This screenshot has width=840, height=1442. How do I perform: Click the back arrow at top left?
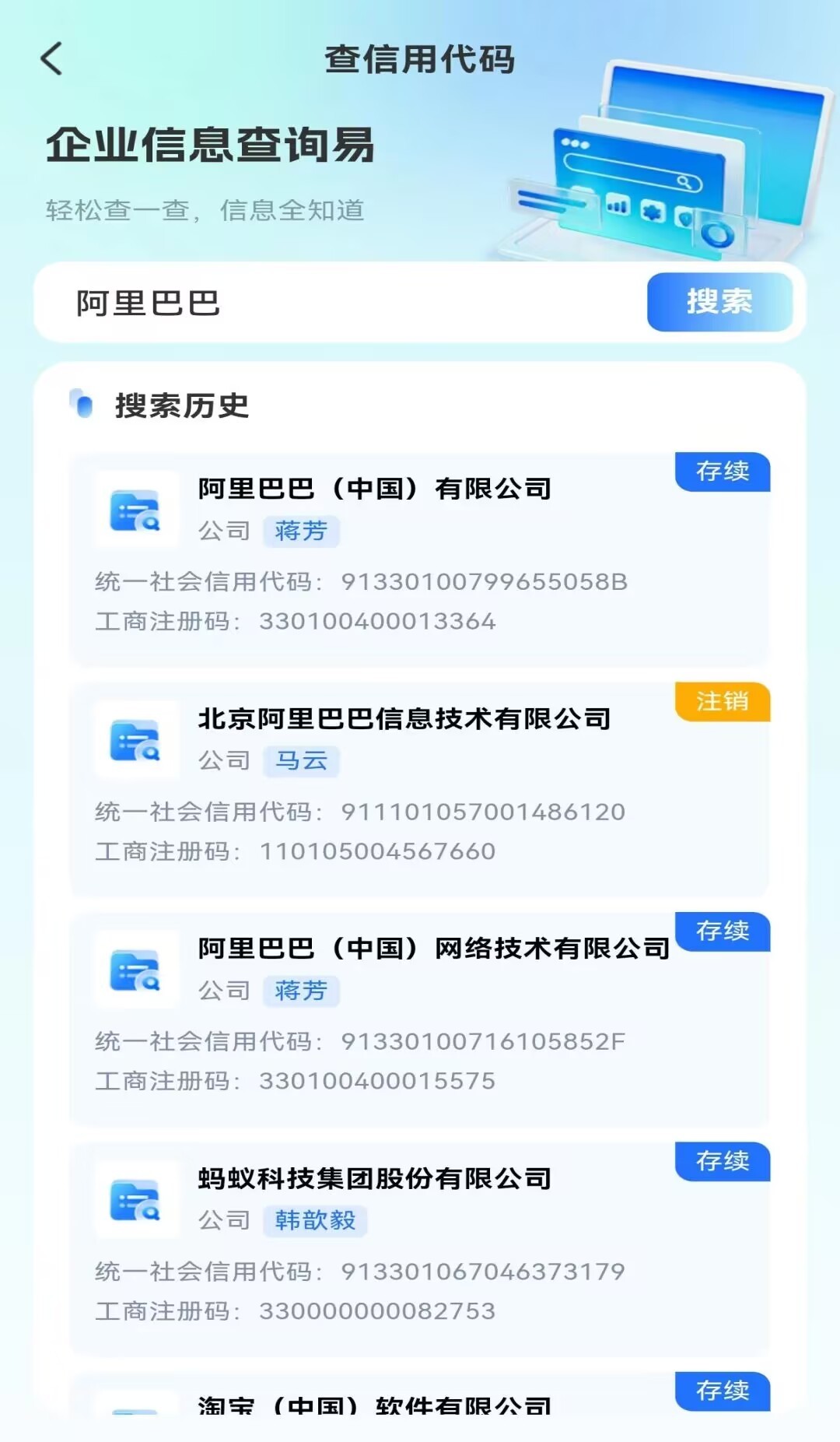(x=51, y=59)
